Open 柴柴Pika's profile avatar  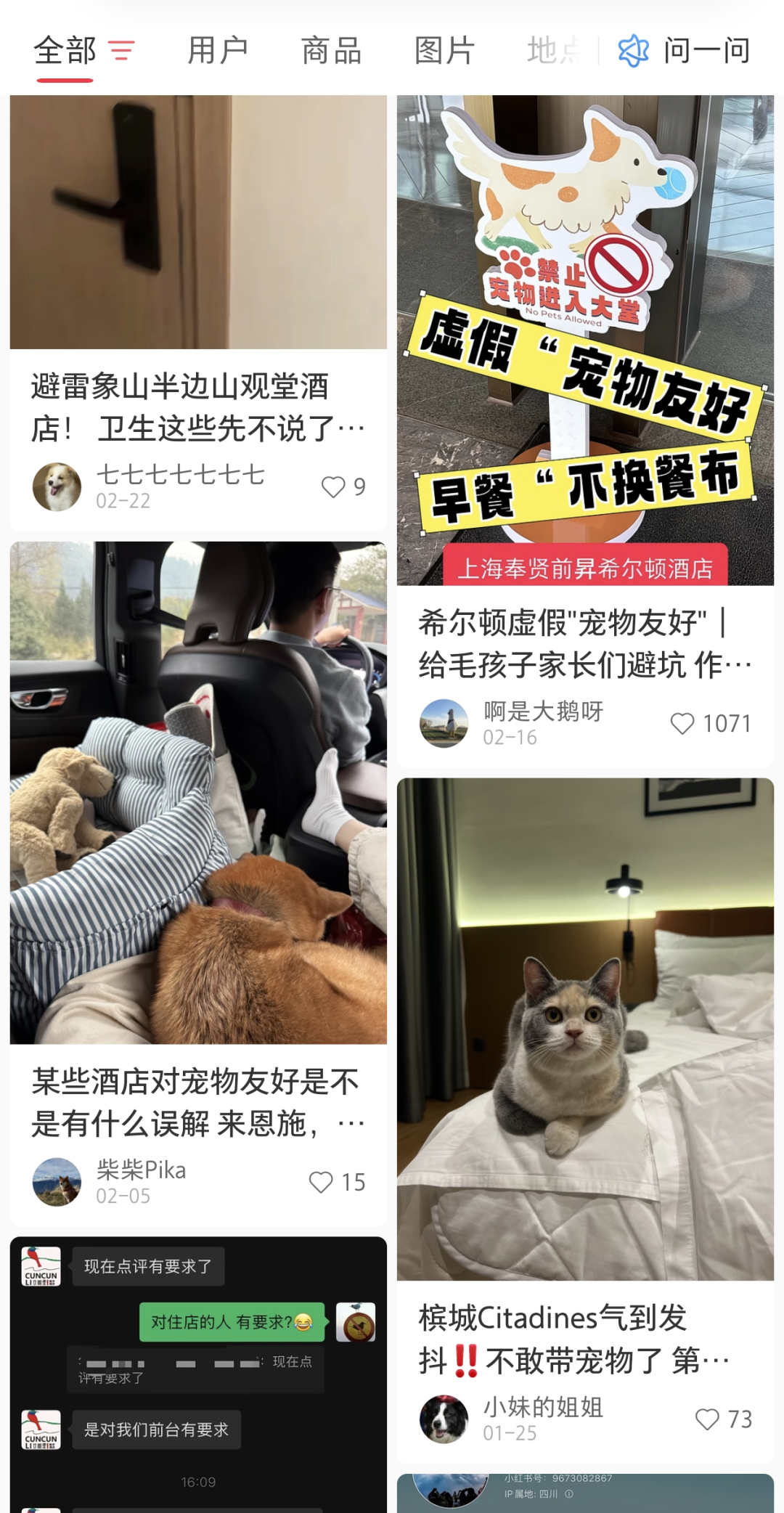point(57,1182)
